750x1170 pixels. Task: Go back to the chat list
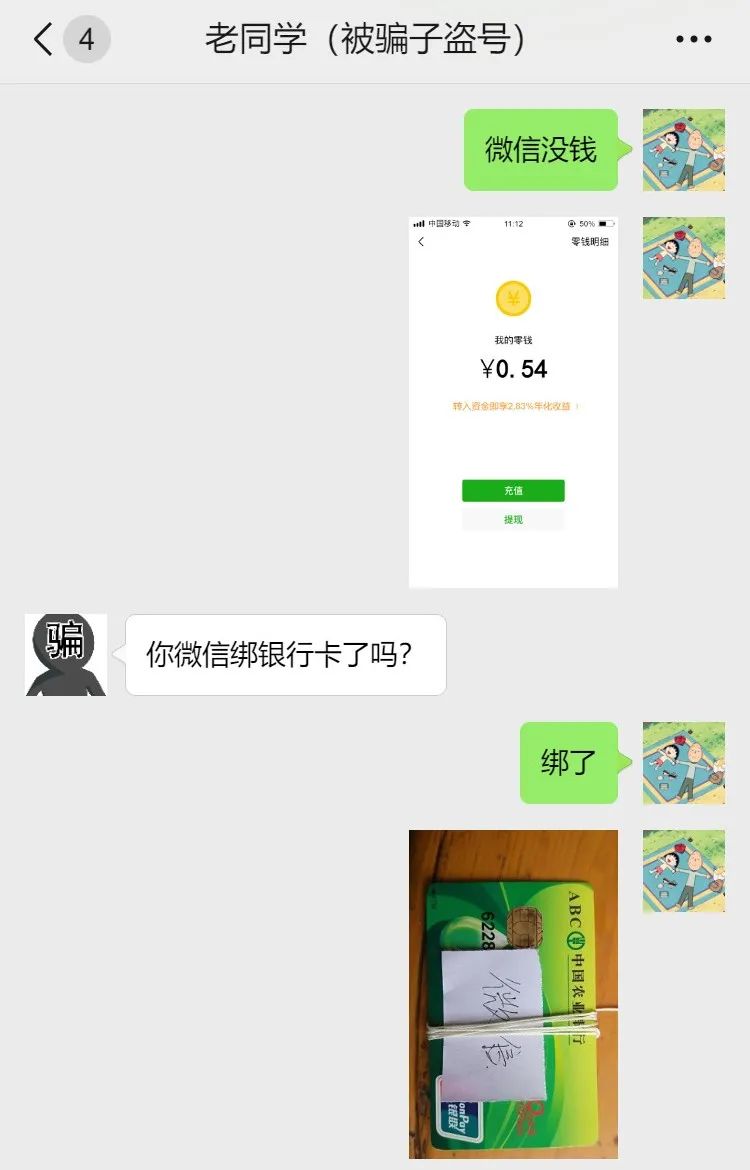(x=43, y=40)
